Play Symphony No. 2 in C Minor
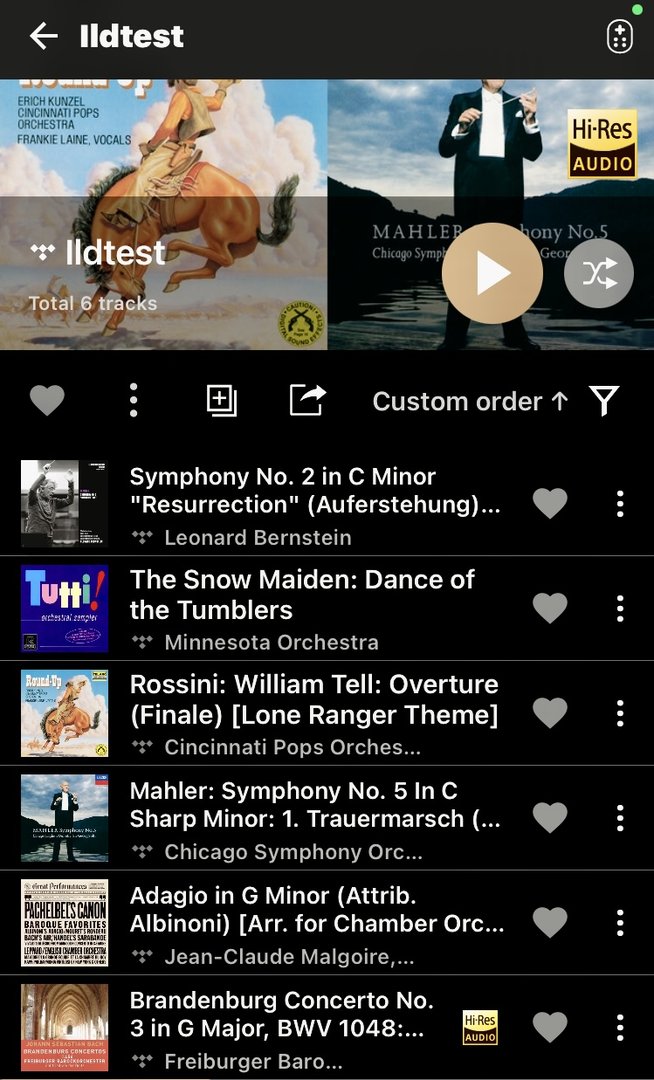Viewport: 654px width, 1080px height. tap(314, 490)
